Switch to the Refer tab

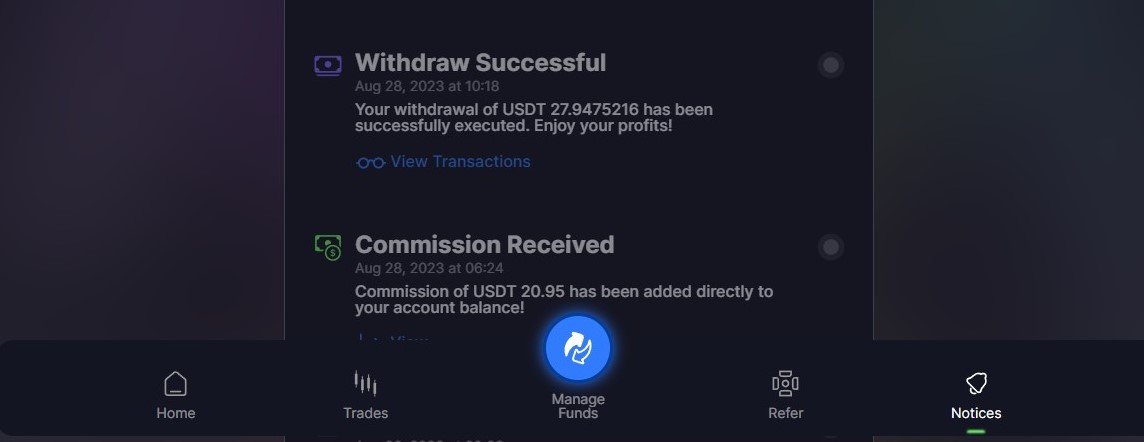785,395
